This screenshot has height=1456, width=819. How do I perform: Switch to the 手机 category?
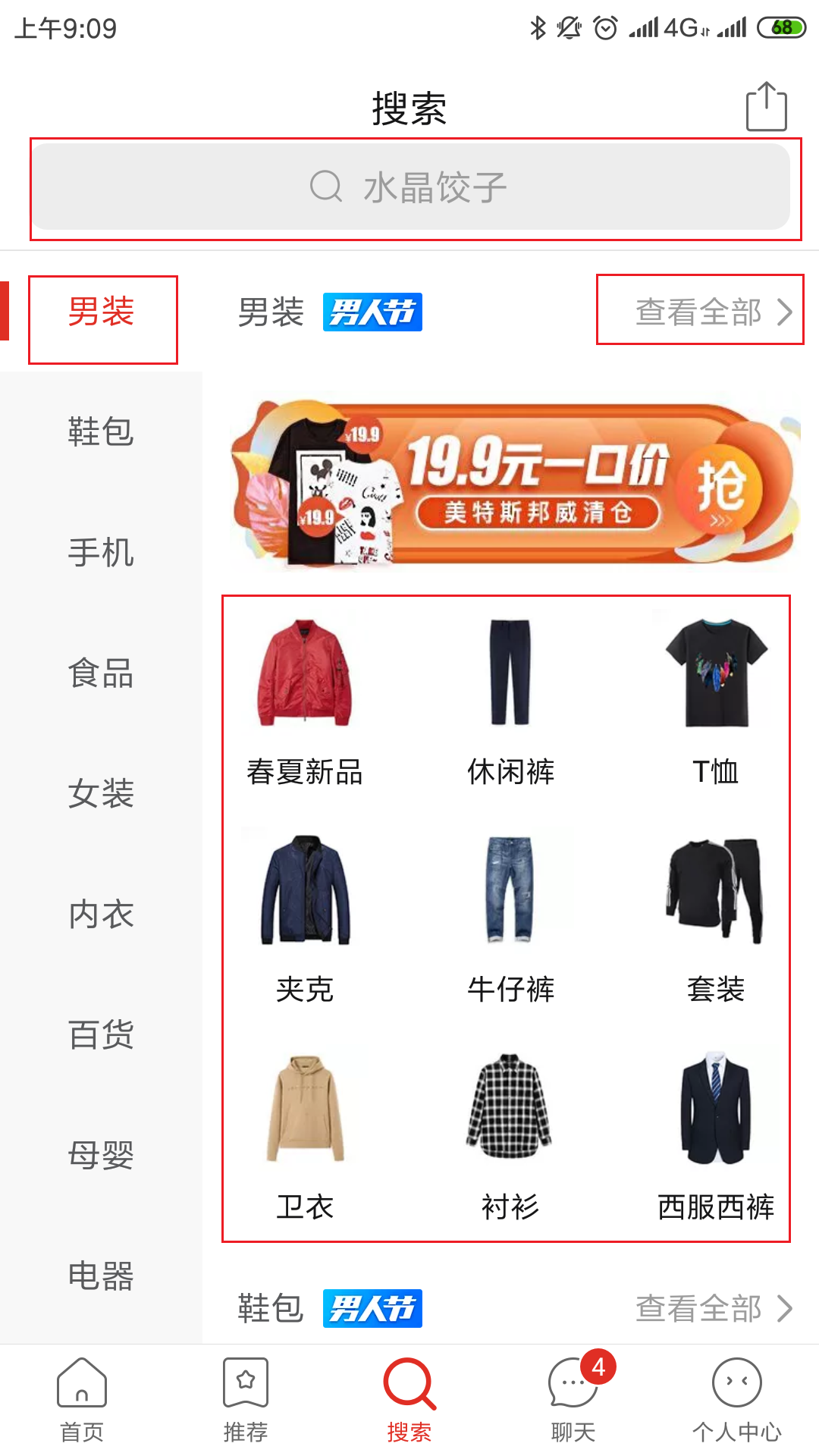click(x=101, y=552)
